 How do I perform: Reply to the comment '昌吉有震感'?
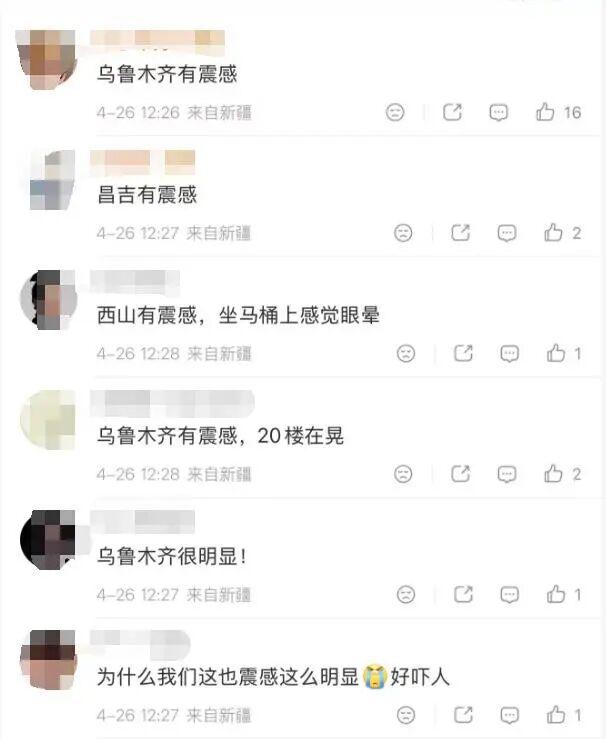pos(507,233)
